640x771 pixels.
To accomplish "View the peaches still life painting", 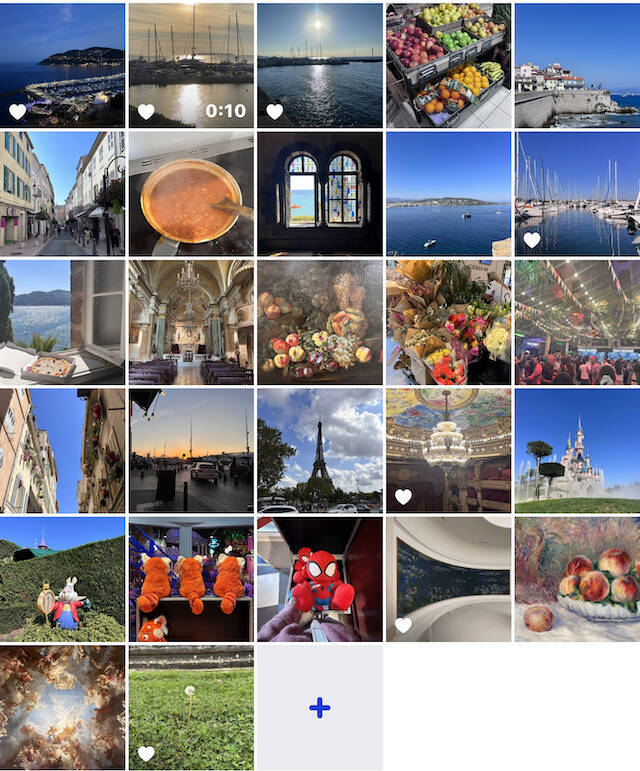I will pyautogui.click(x=576, y=578).
